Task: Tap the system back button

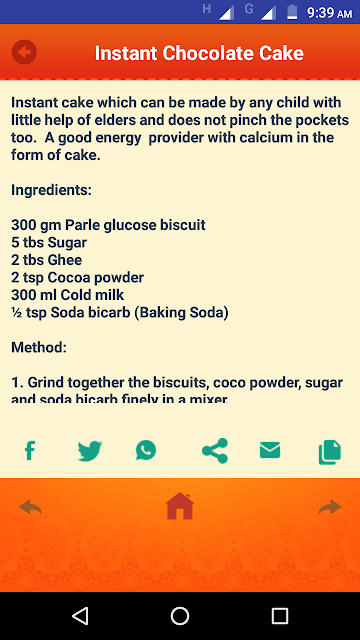Action: click(80, 616)
